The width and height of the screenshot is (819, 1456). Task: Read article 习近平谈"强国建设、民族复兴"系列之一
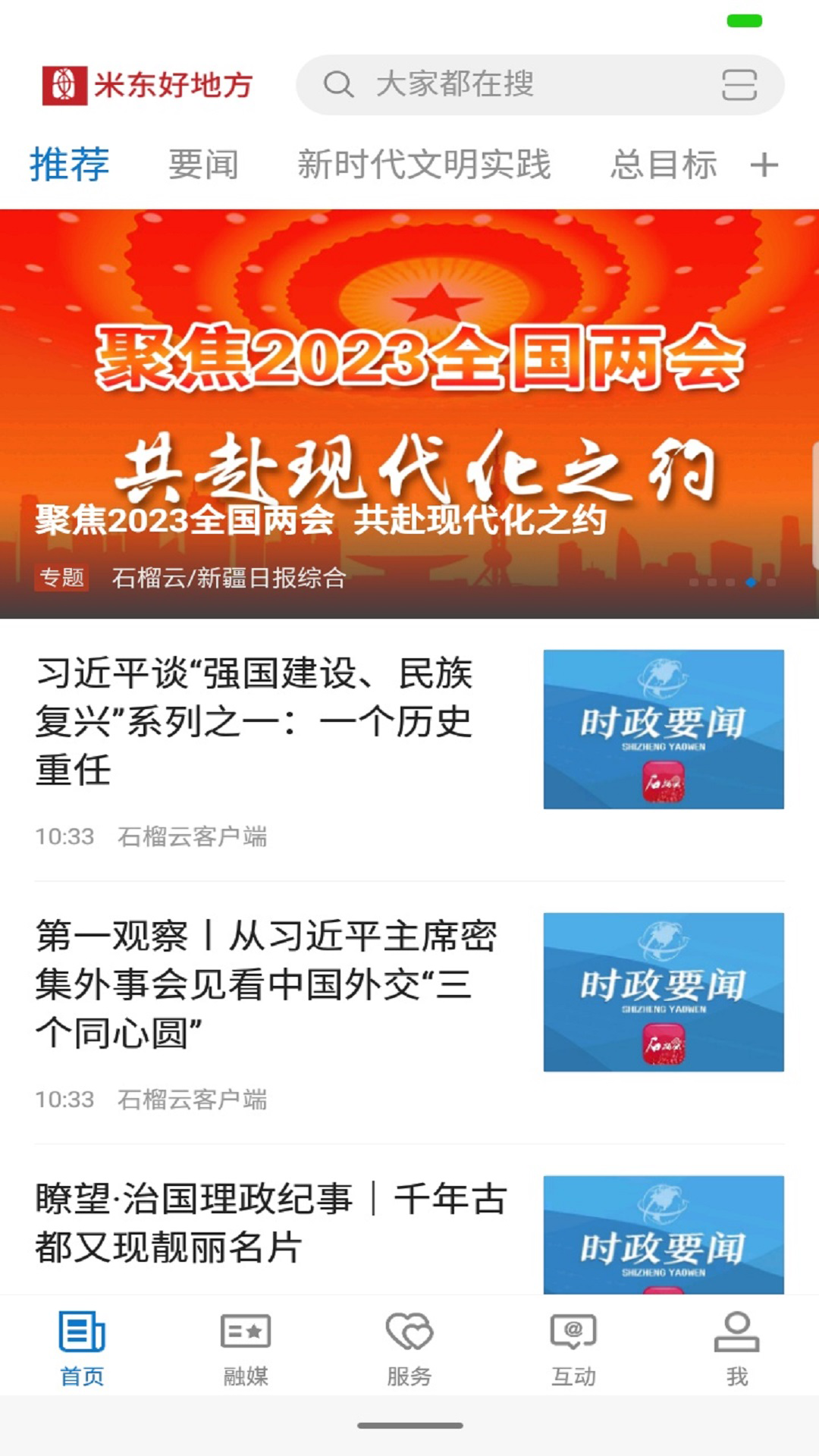click(x=255, y=720)
